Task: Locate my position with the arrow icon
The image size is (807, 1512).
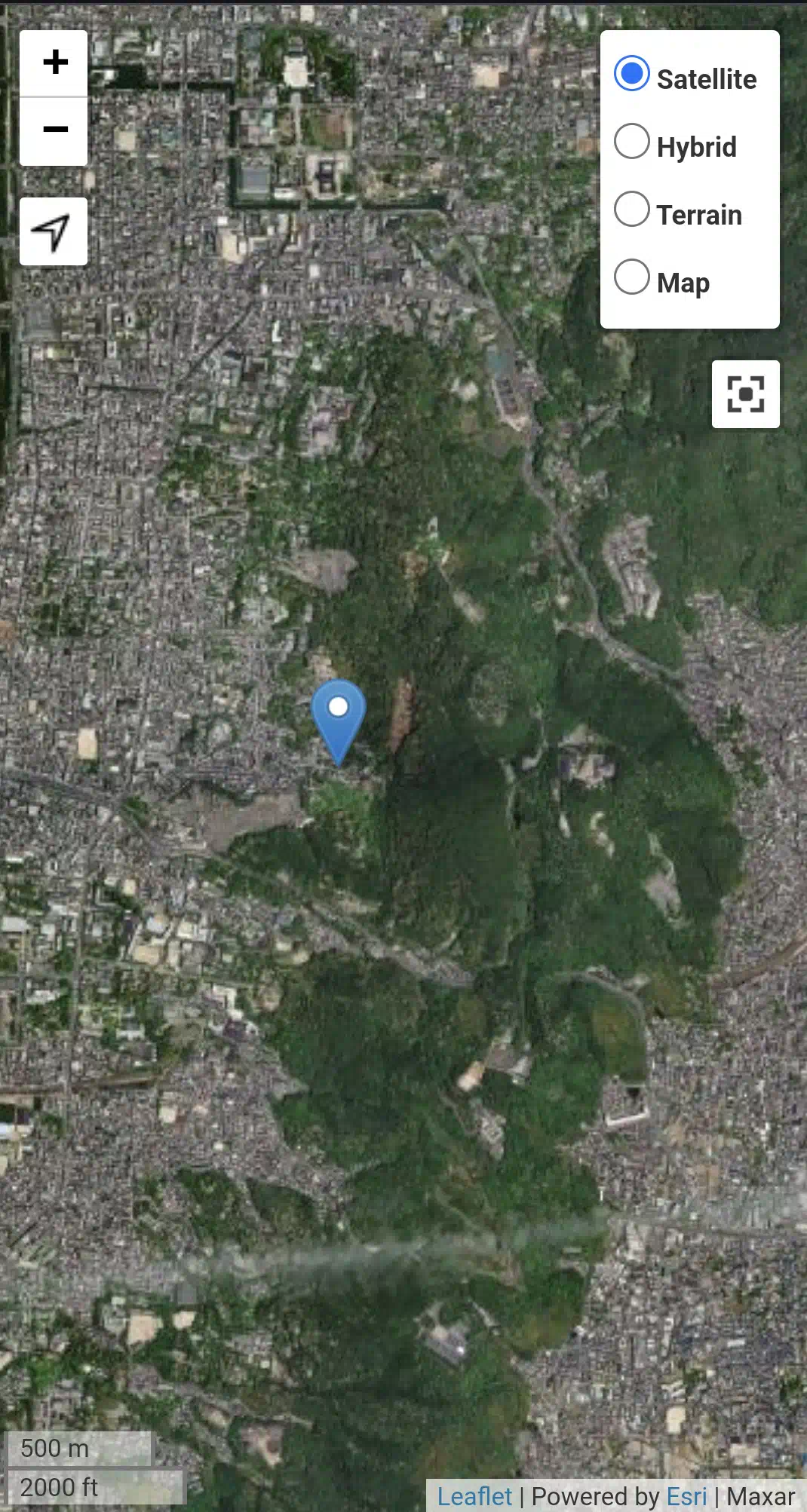Action: (54, 232)
